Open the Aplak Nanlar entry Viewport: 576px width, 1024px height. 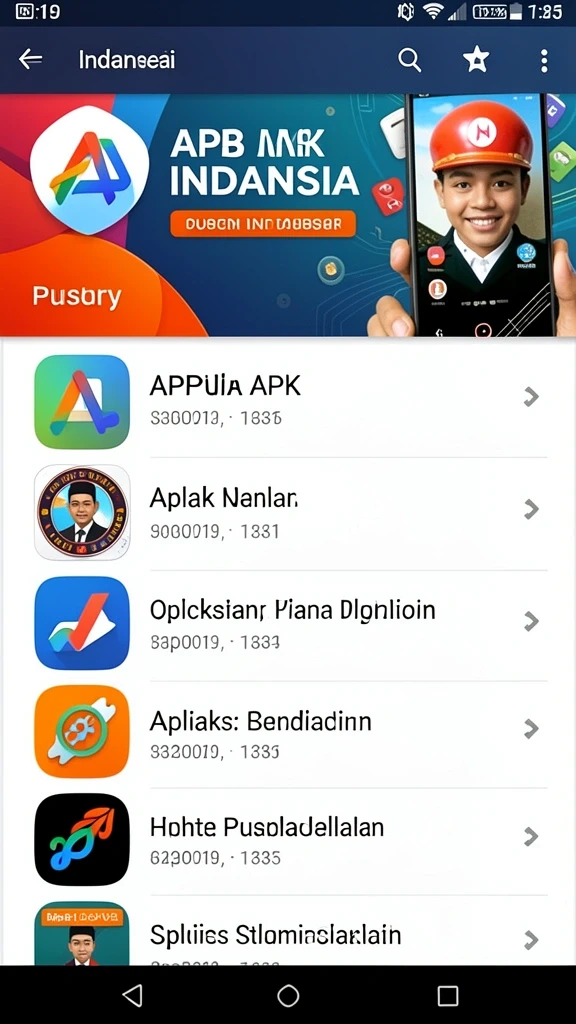288,513
